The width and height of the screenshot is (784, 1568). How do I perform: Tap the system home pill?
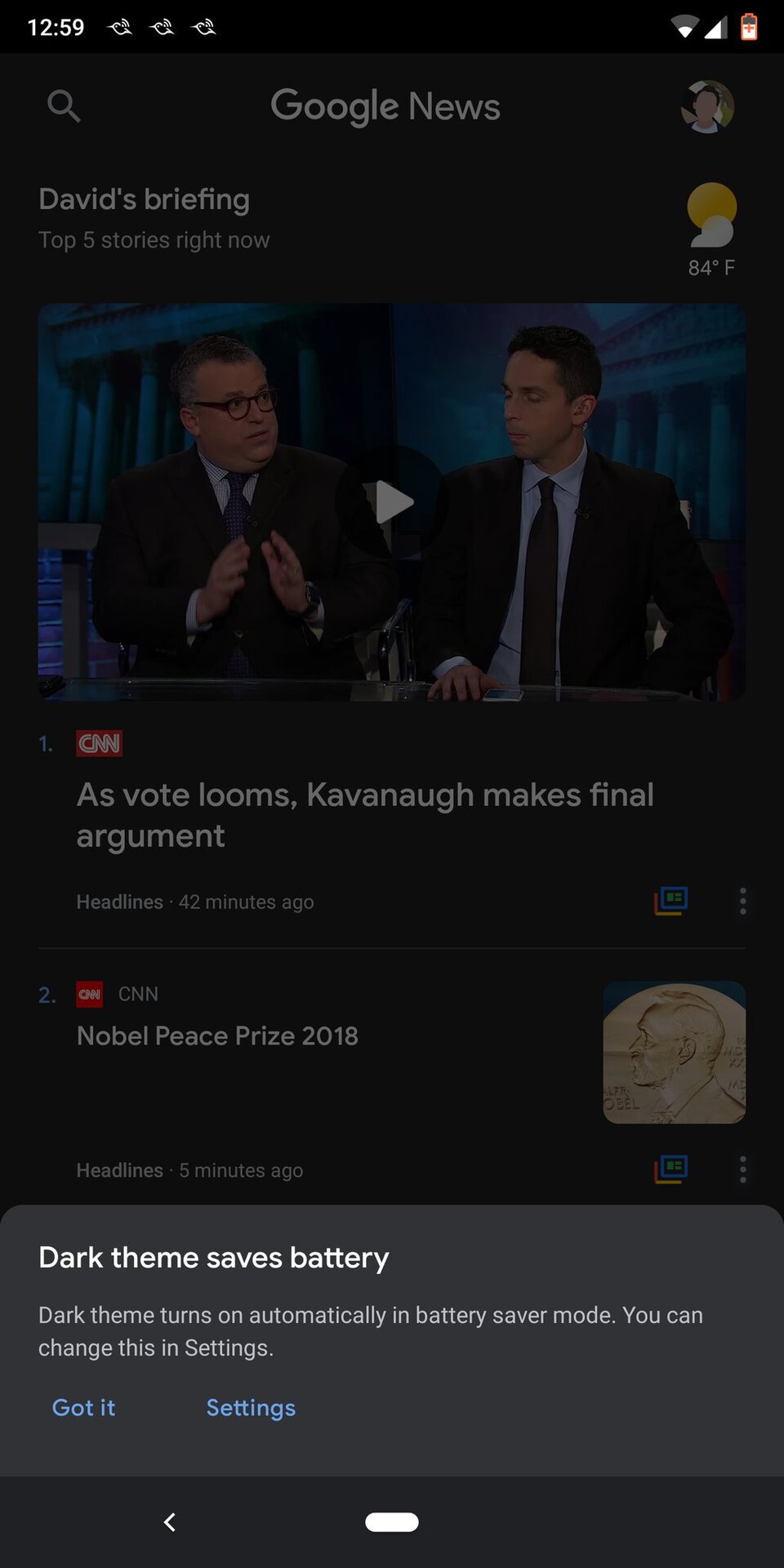coord(392,1522)
